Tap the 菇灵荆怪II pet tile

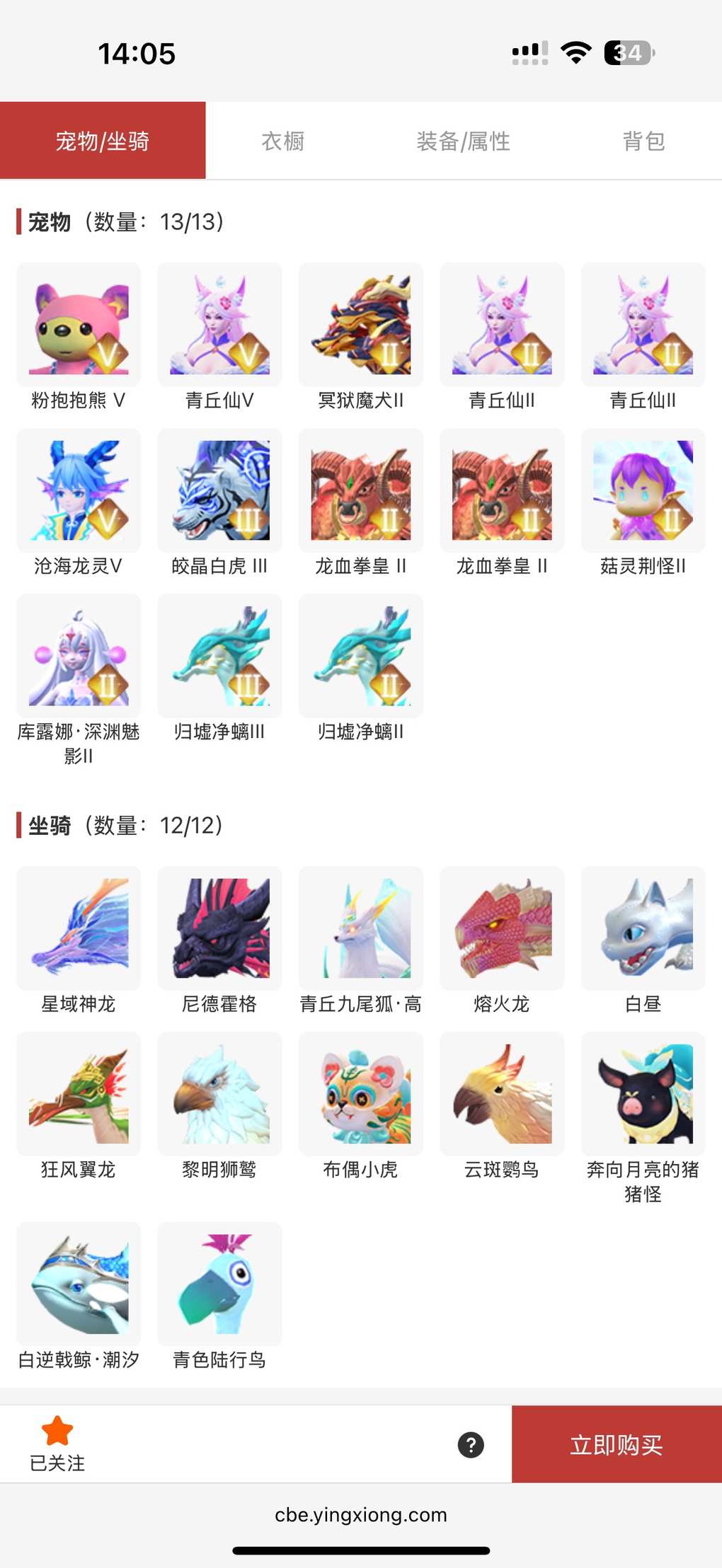coord(643,491)
